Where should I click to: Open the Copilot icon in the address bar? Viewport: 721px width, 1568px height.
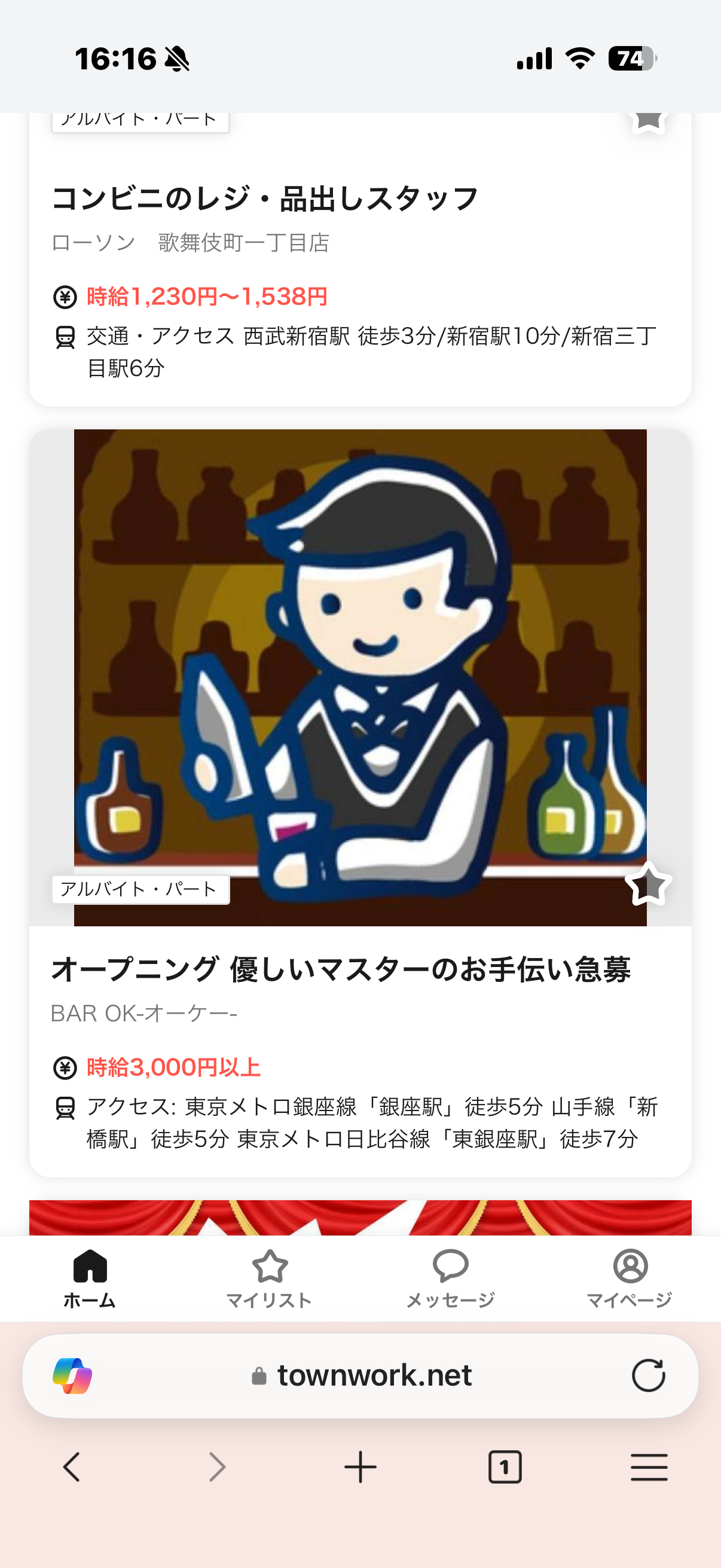coord(72,1375)
